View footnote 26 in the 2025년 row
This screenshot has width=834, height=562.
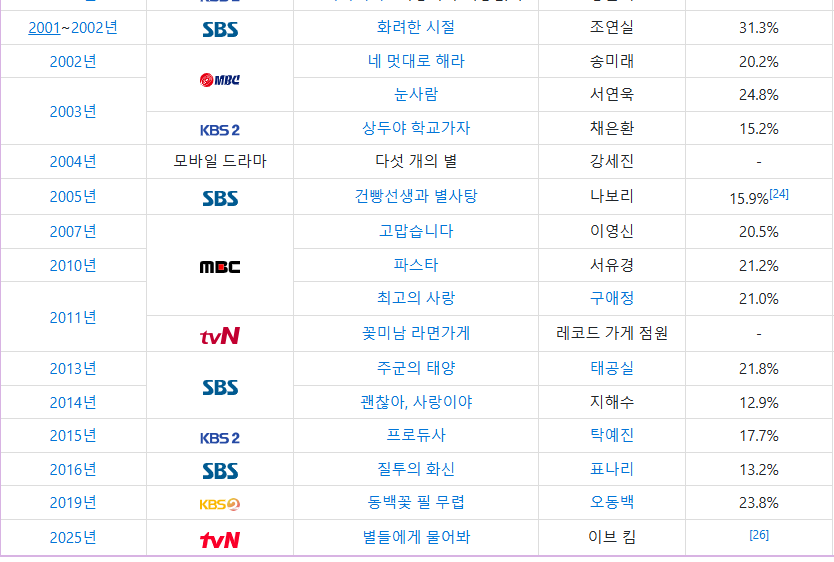[x=759, y=535]
